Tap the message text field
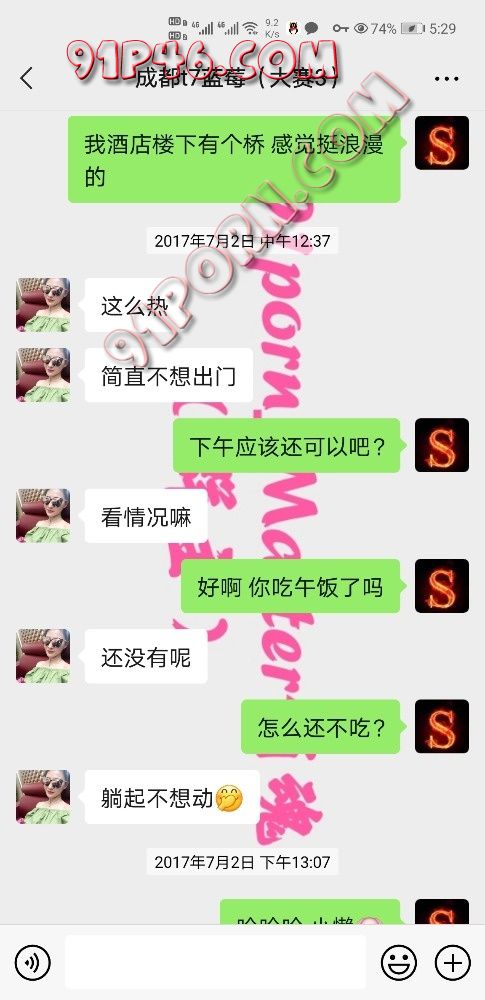Viewport: 485px width, 1000px height. (216, 962)
